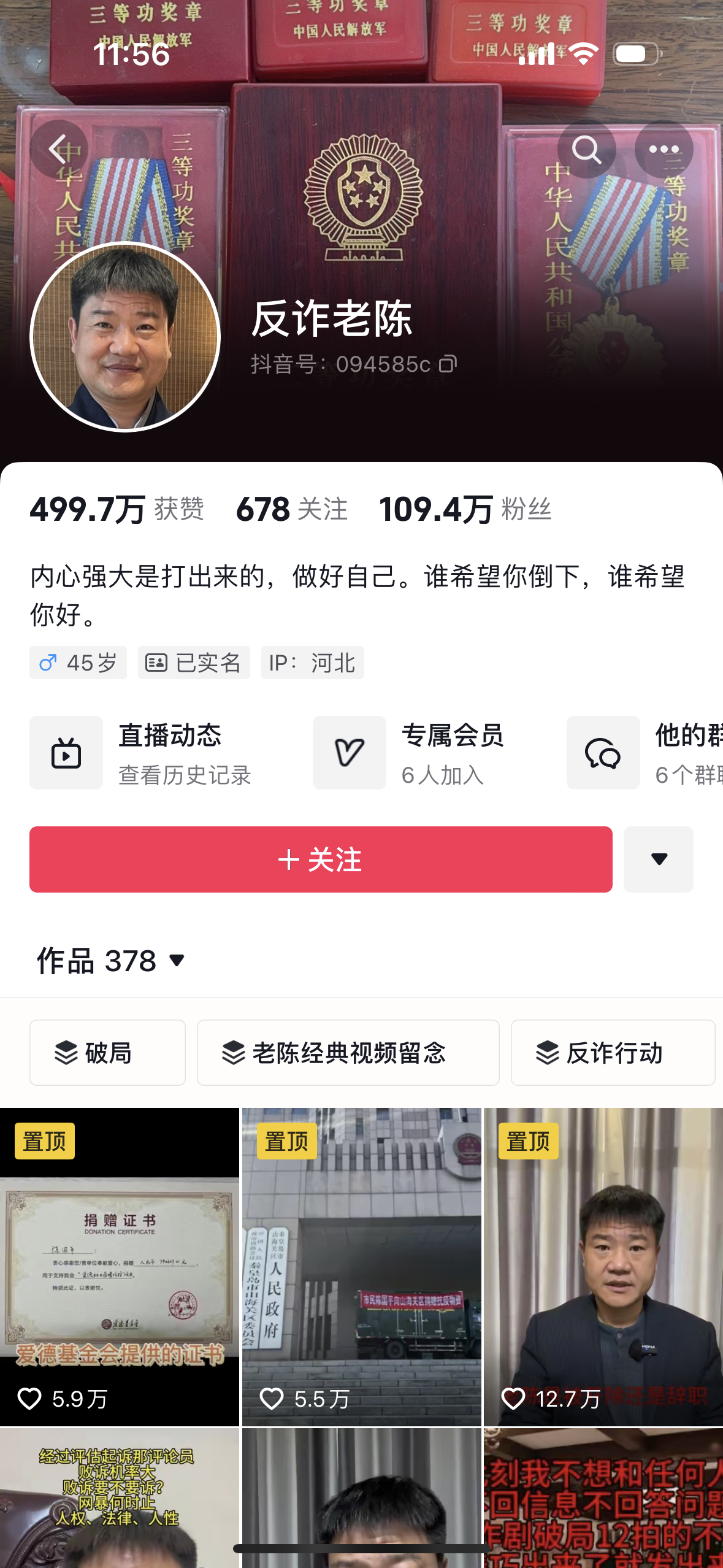Open 专属会员 membership entry

[x=410, y=753]
